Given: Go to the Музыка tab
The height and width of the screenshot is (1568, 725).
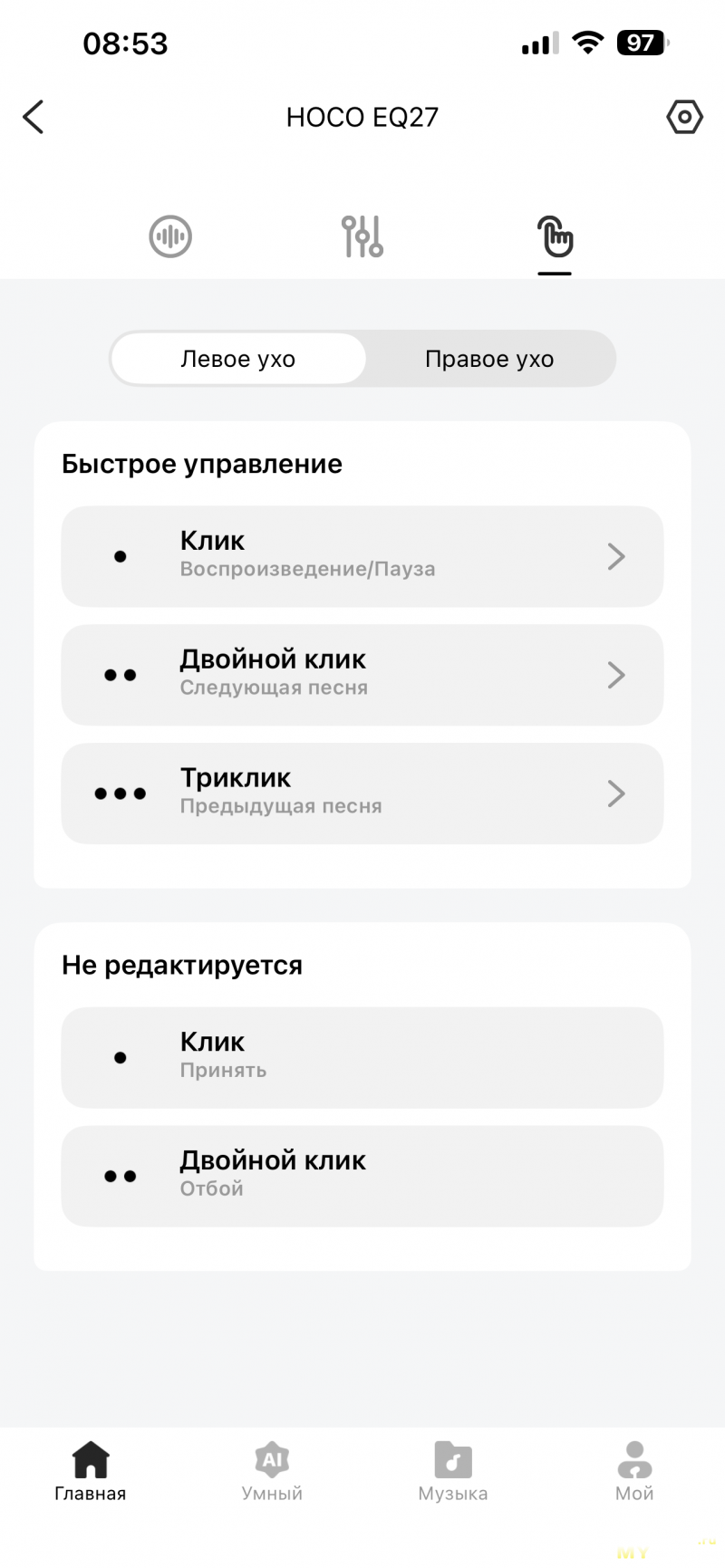Looking at the screenshot, I should [x=453, y=1471].
